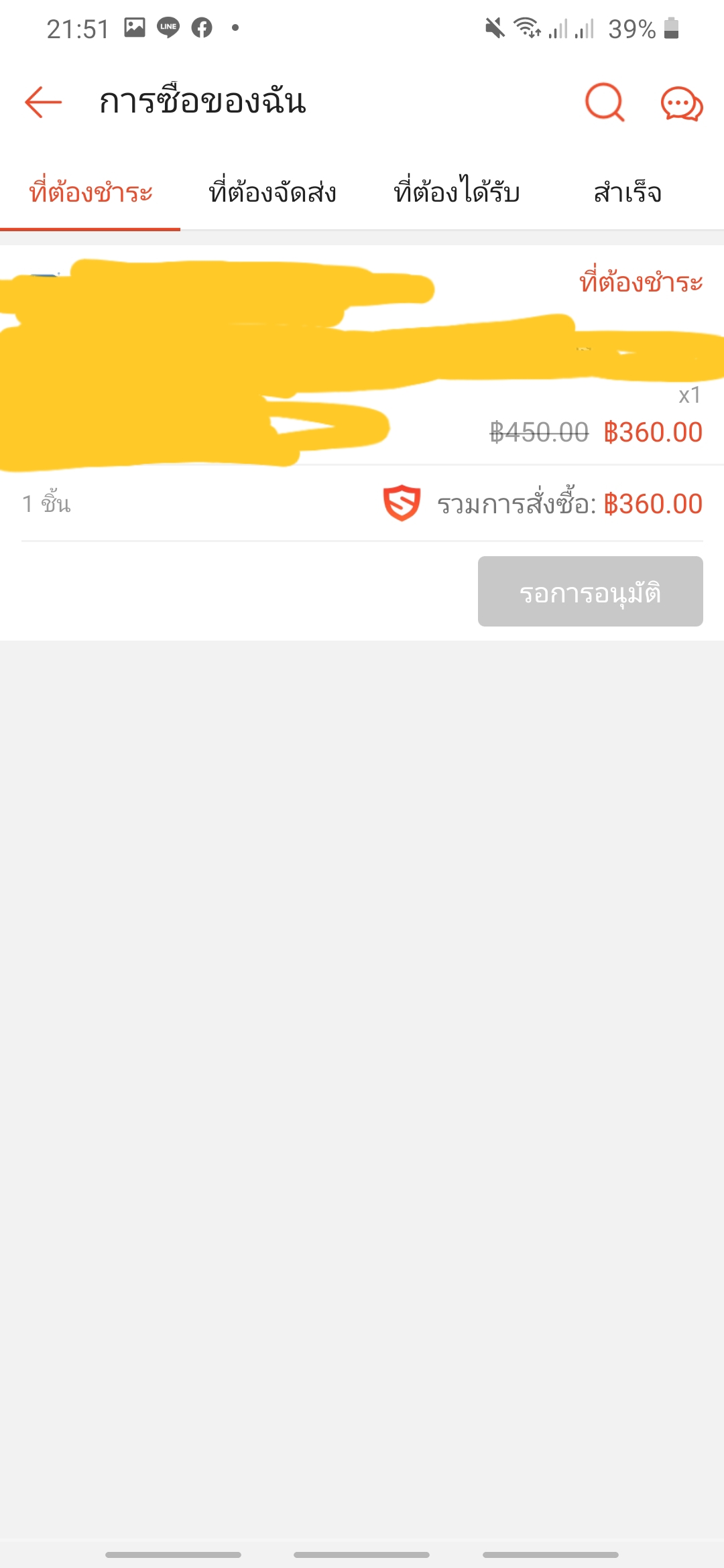
Task: Switch to the ที่ต้องได้รับ tab
Action: (x=457, y=193)
